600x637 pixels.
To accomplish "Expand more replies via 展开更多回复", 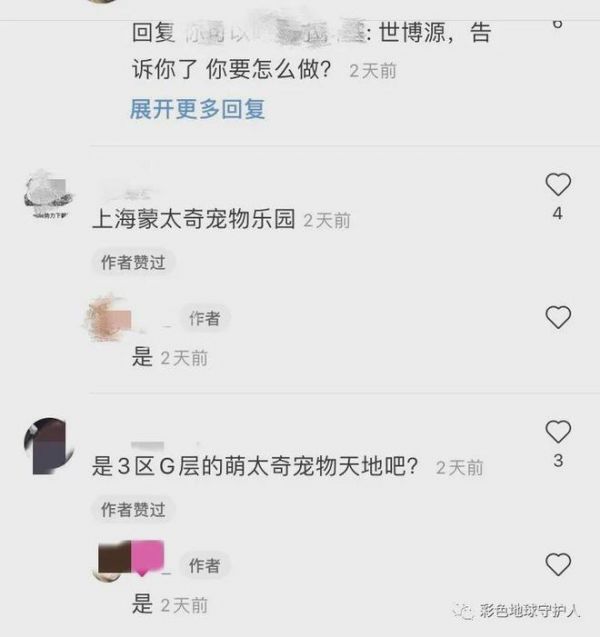I will [197, 109].
